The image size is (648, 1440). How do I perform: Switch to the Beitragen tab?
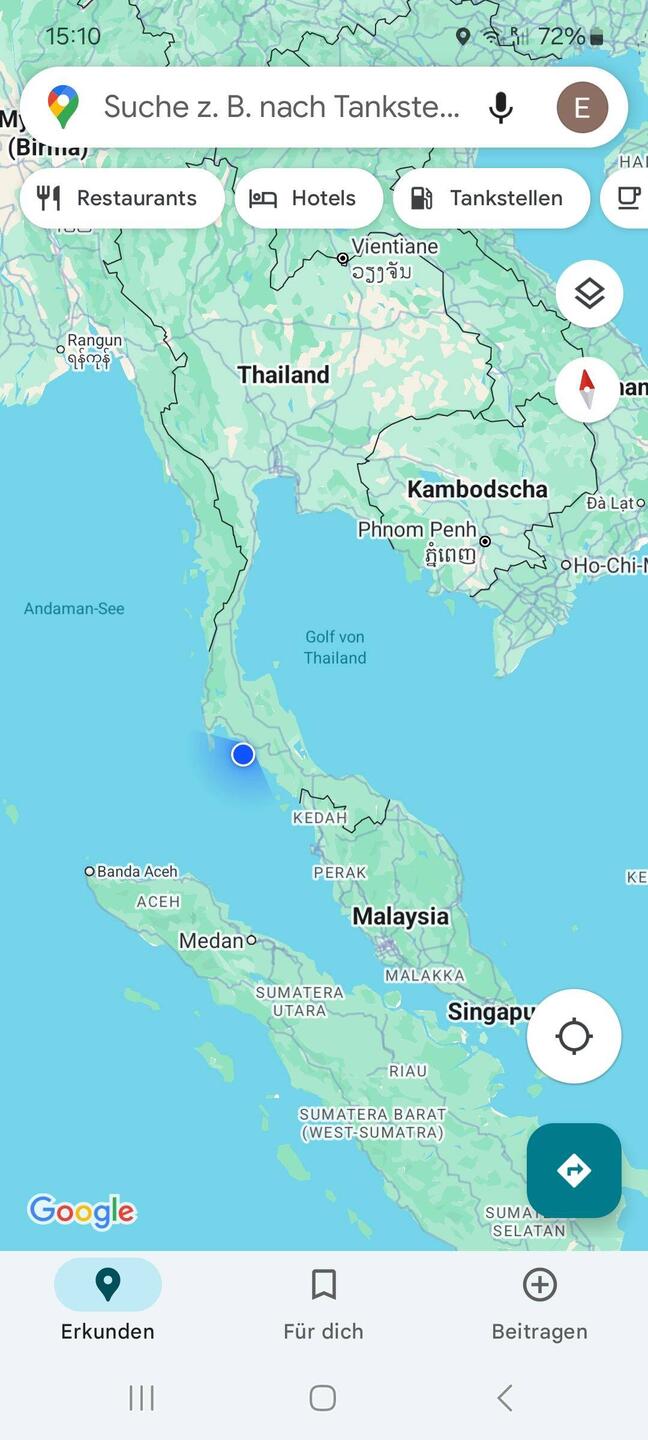coord(539,1303)
